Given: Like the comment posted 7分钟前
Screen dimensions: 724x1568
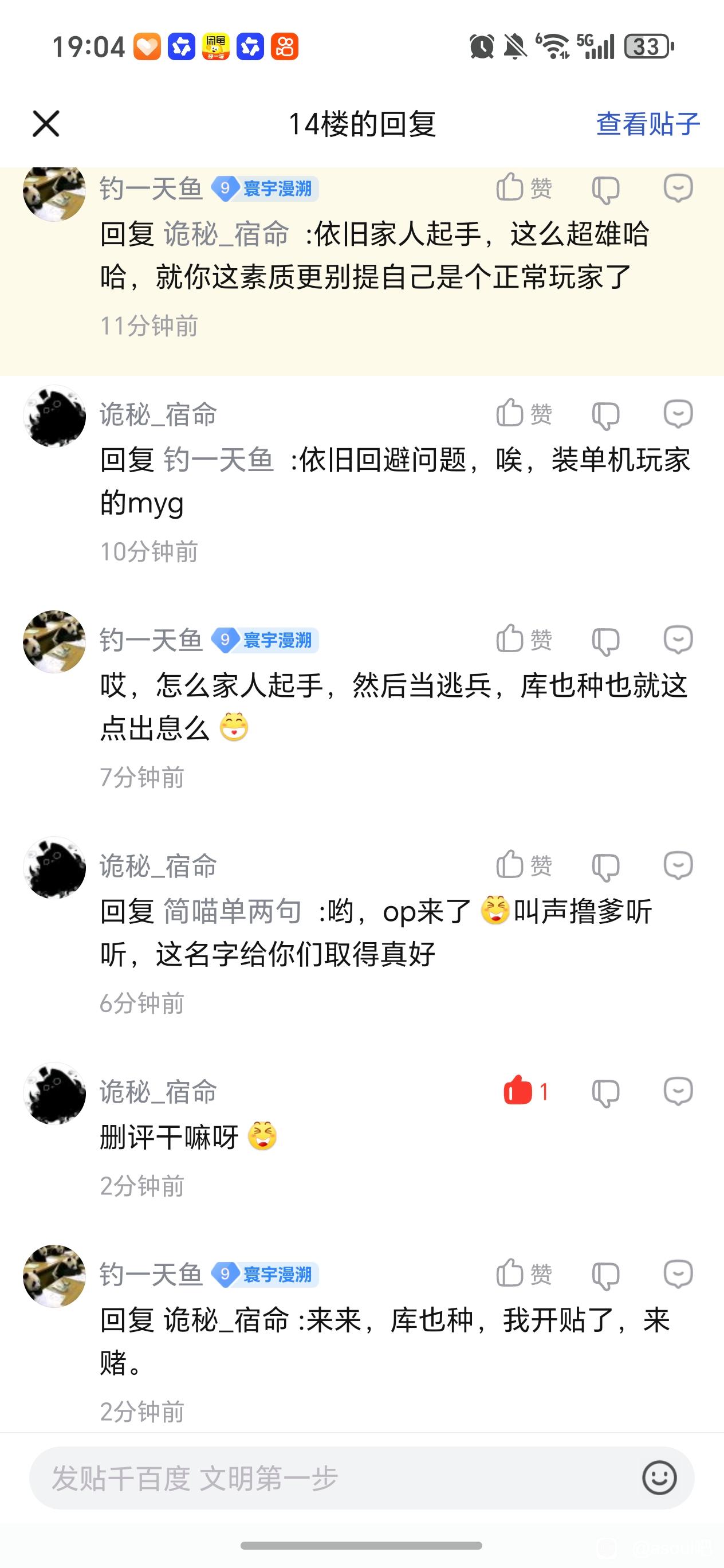Looking at the screenshot, I should pyautogui.click(x=523, y=640).
